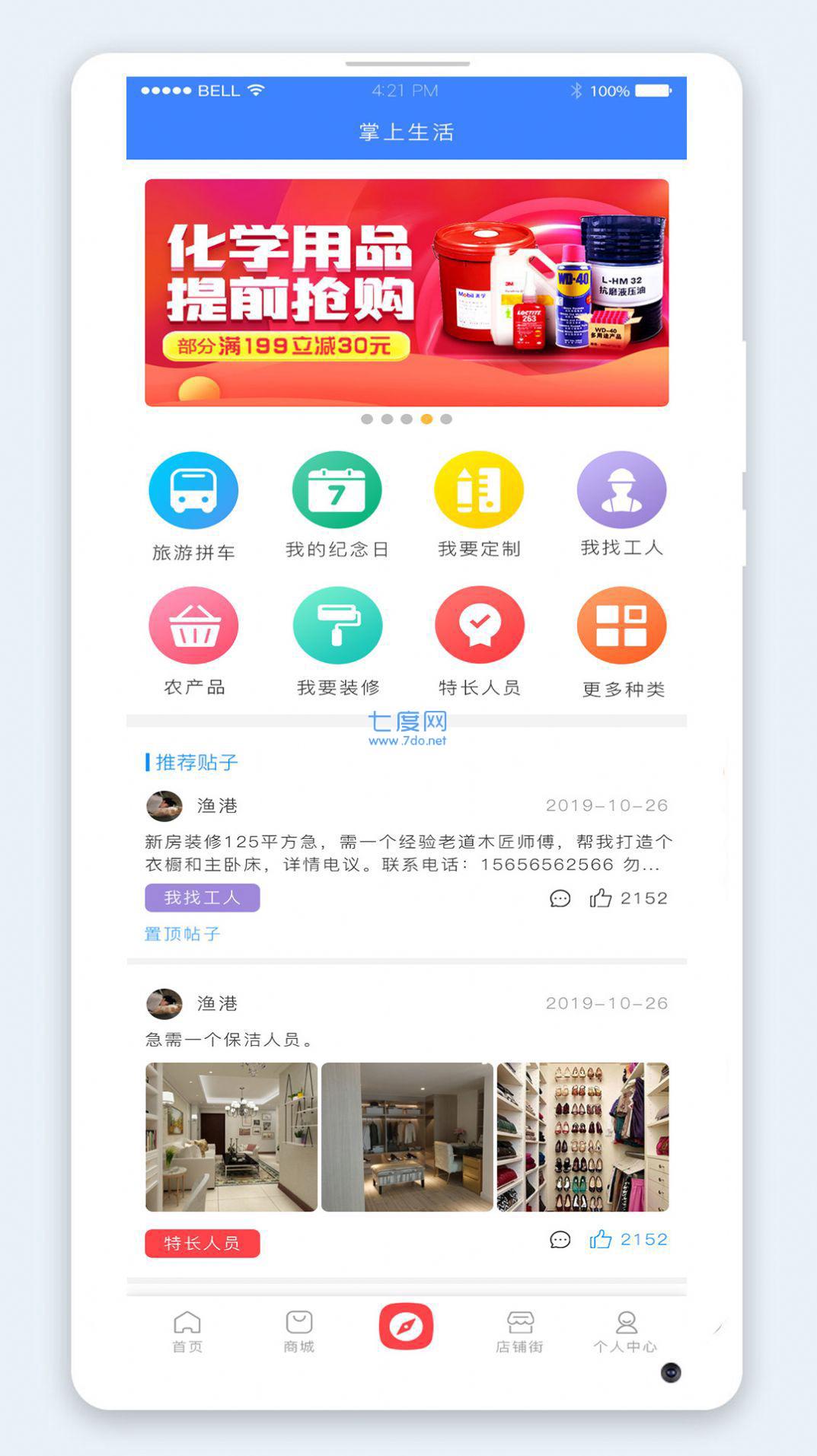The width and height of the screenshot is (817, 1456).
Task: Open 我要定制 customization category
Action: tap(479, 491)
